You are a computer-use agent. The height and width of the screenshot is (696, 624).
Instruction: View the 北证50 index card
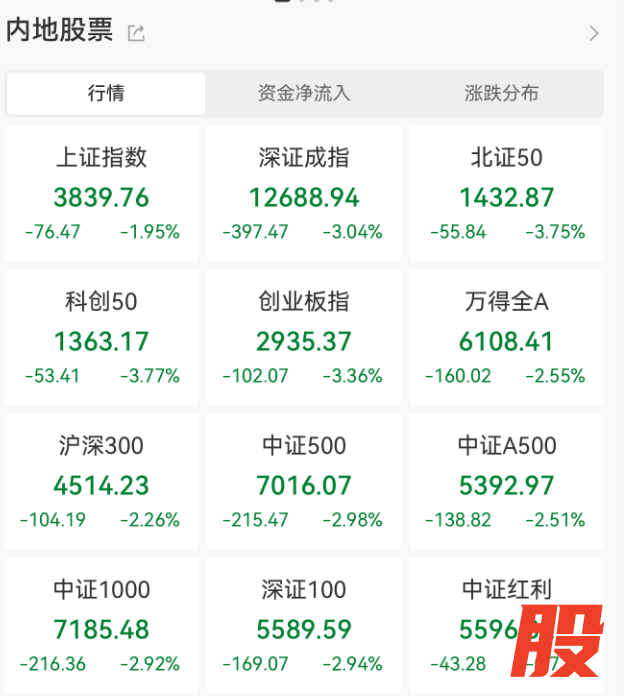click(x=507, y=194)
